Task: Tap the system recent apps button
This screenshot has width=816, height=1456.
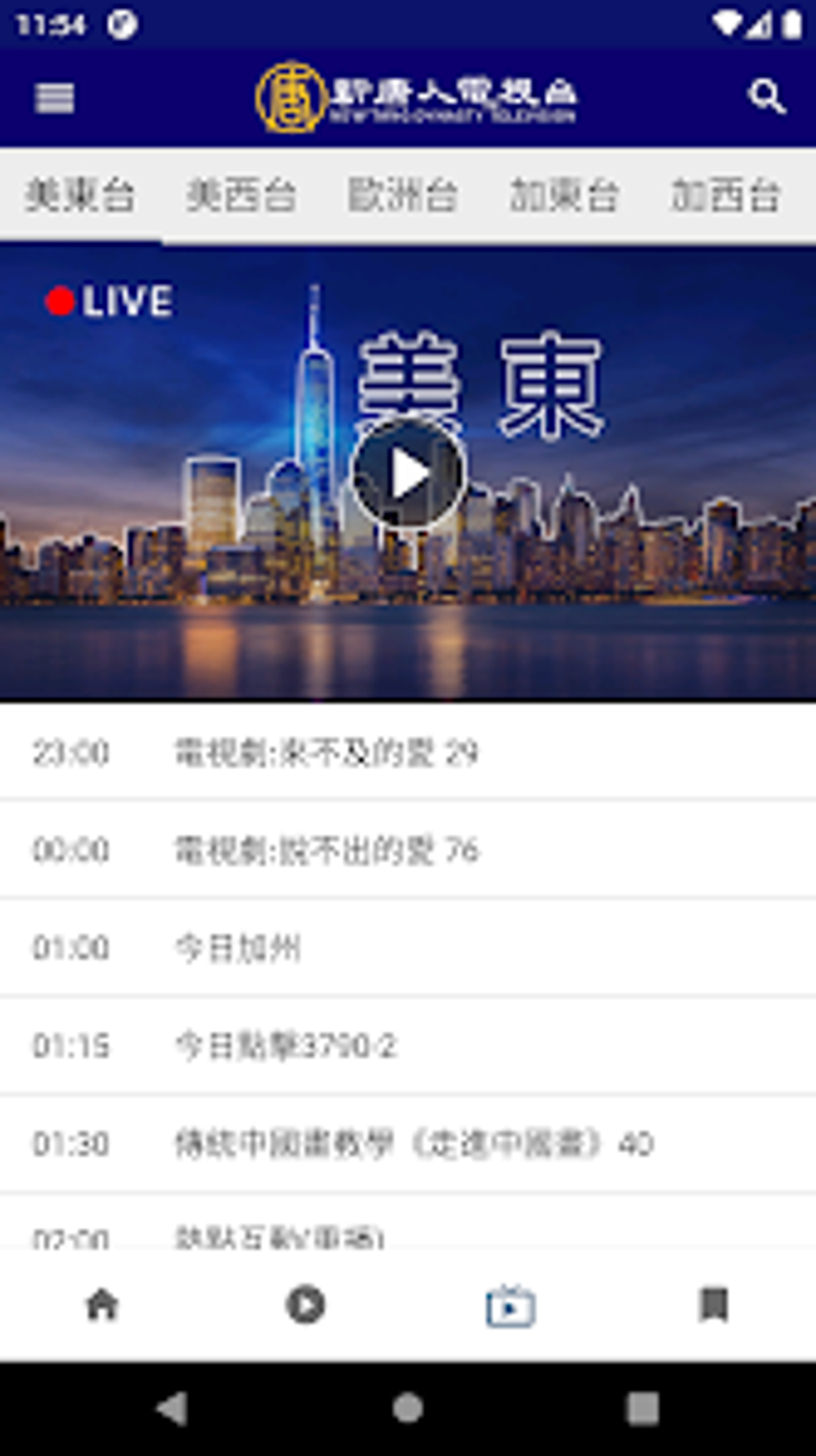Action: [642, 1408]
